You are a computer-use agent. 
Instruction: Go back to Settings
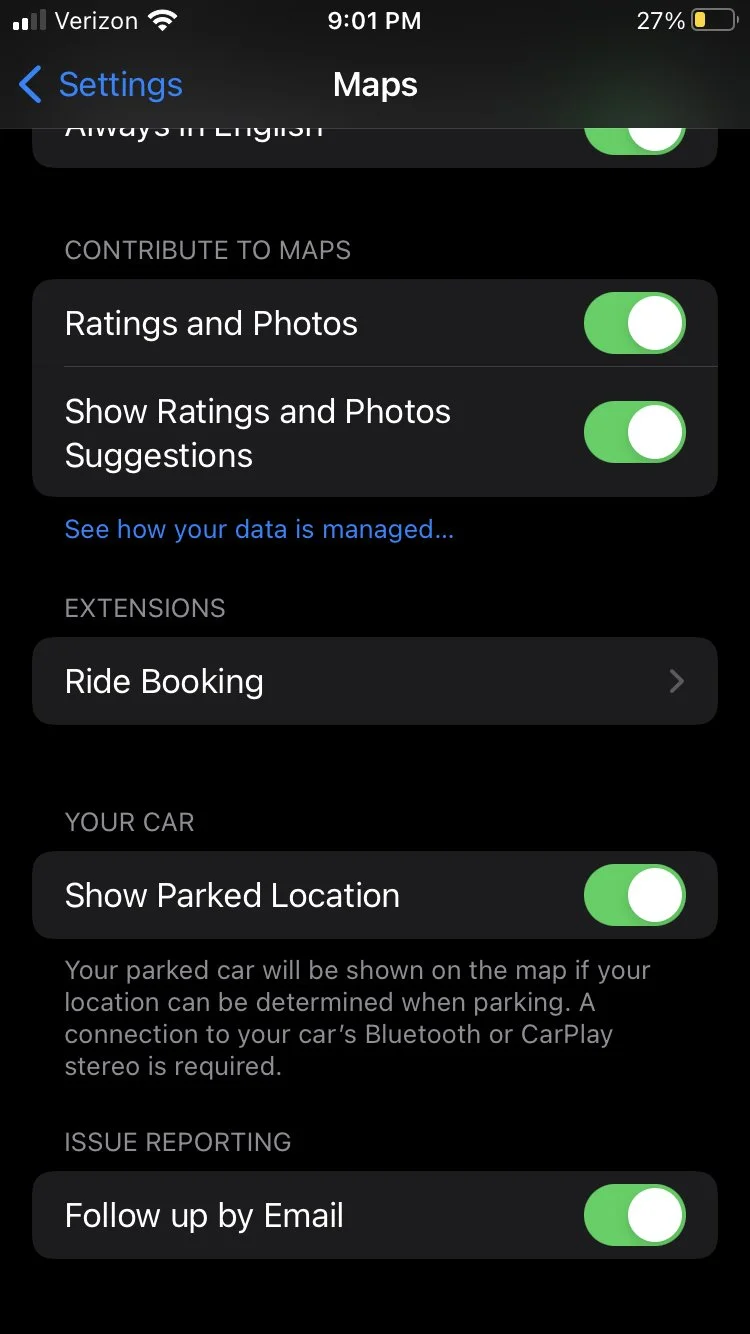coord(101,85)
